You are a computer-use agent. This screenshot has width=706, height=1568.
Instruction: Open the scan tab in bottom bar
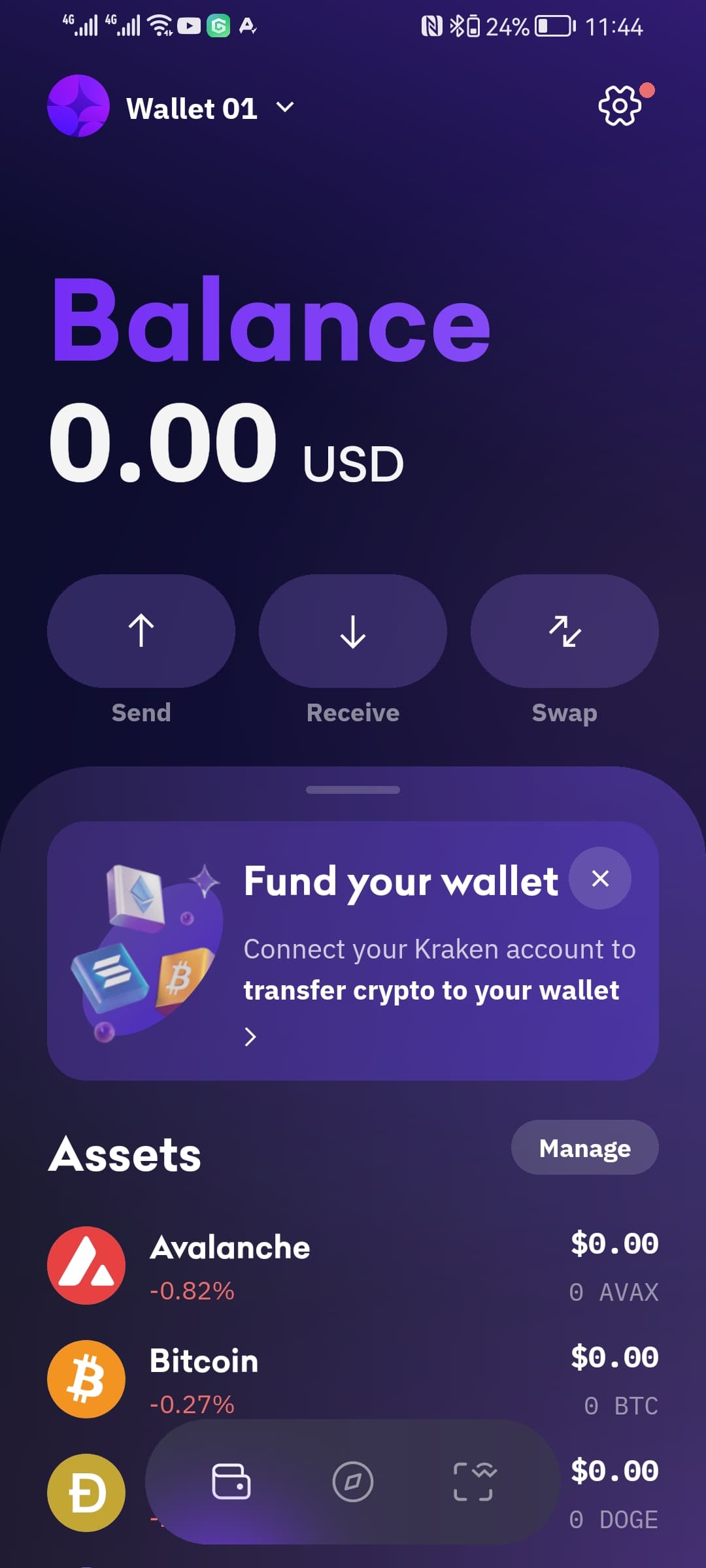click(x=474, y=1482)
